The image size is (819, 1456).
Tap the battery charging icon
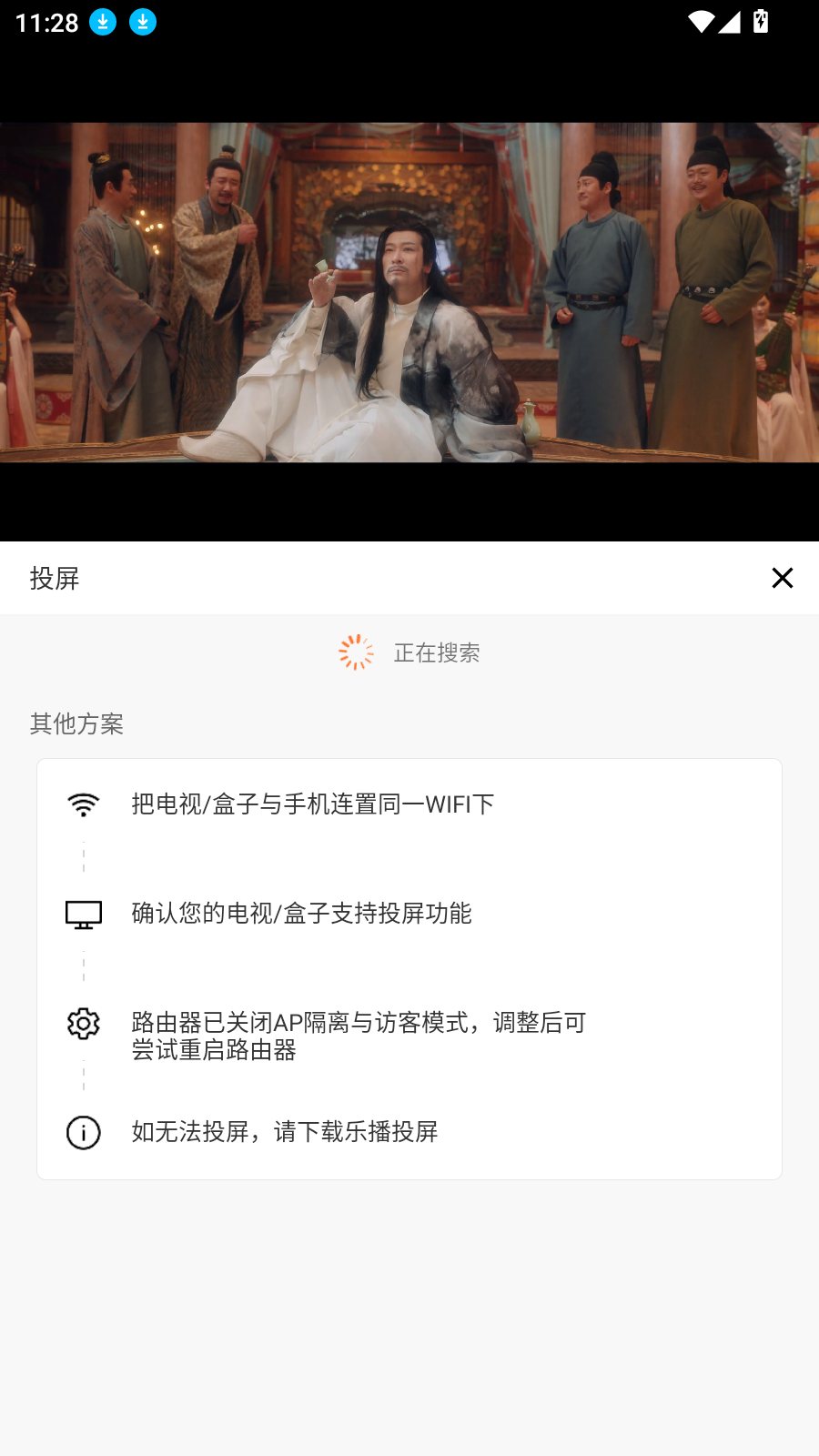click(x=762, y=22)
